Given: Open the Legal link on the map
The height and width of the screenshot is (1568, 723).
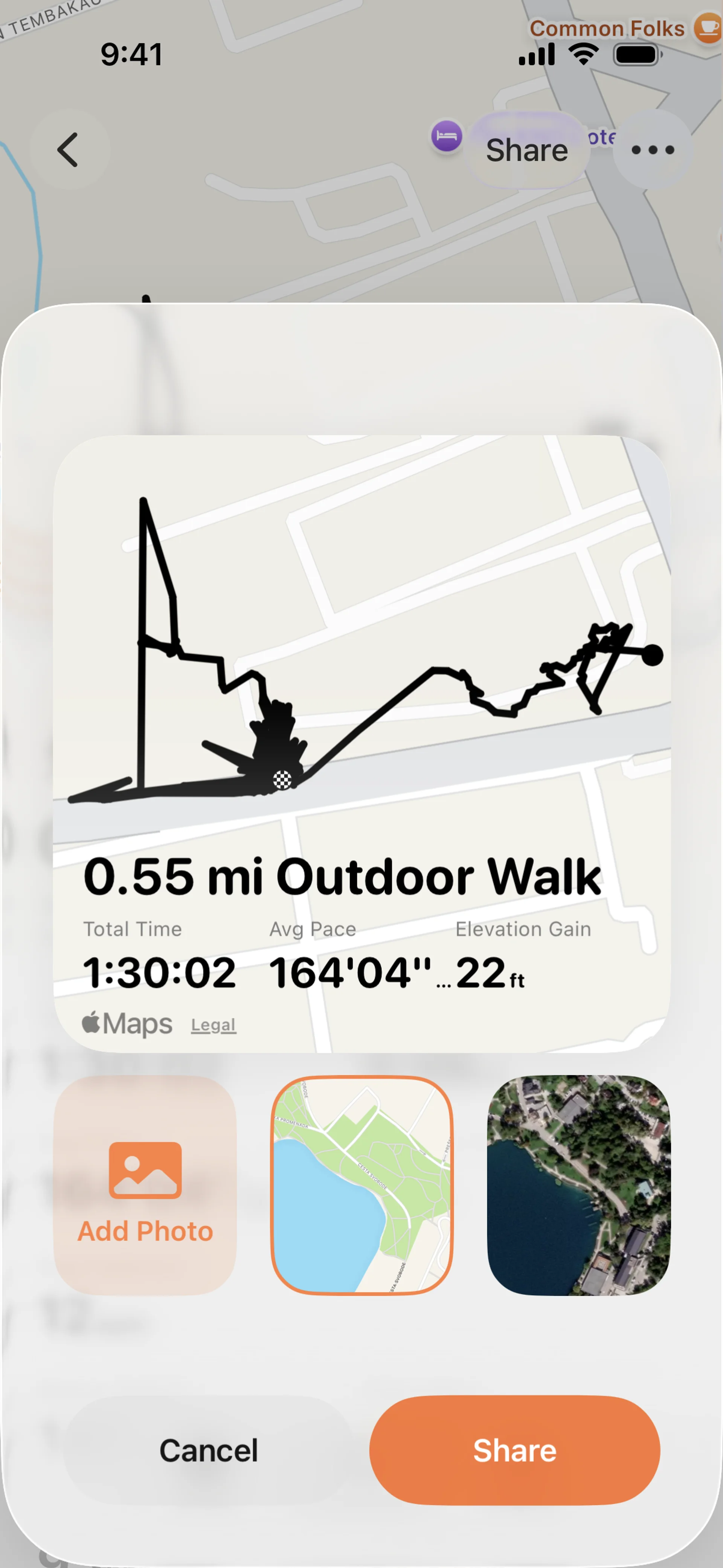Looking at the screenshot, I should tap(213, 1025).
